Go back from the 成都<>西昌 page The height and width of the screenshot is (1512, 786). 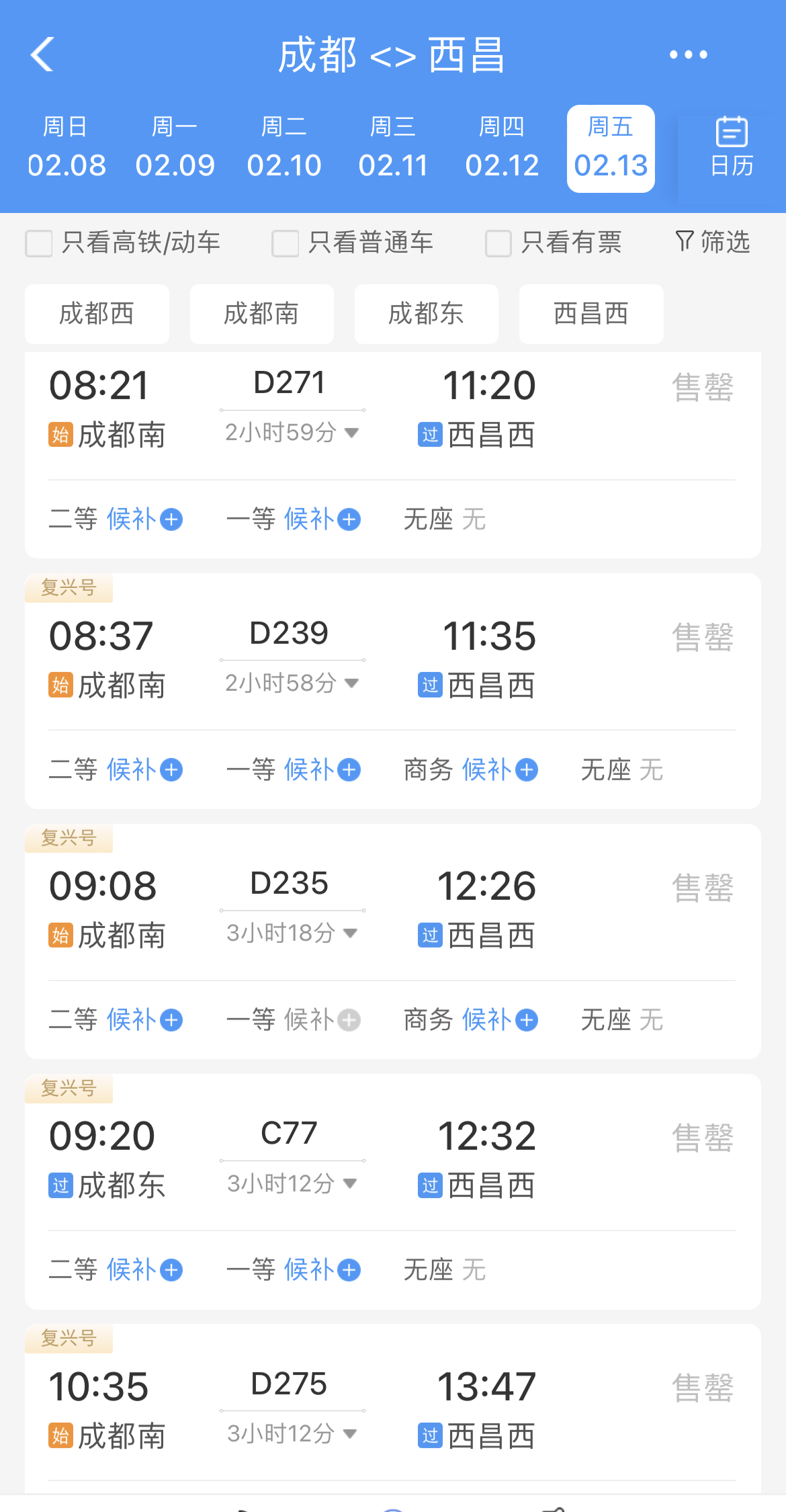click(42, 54)
